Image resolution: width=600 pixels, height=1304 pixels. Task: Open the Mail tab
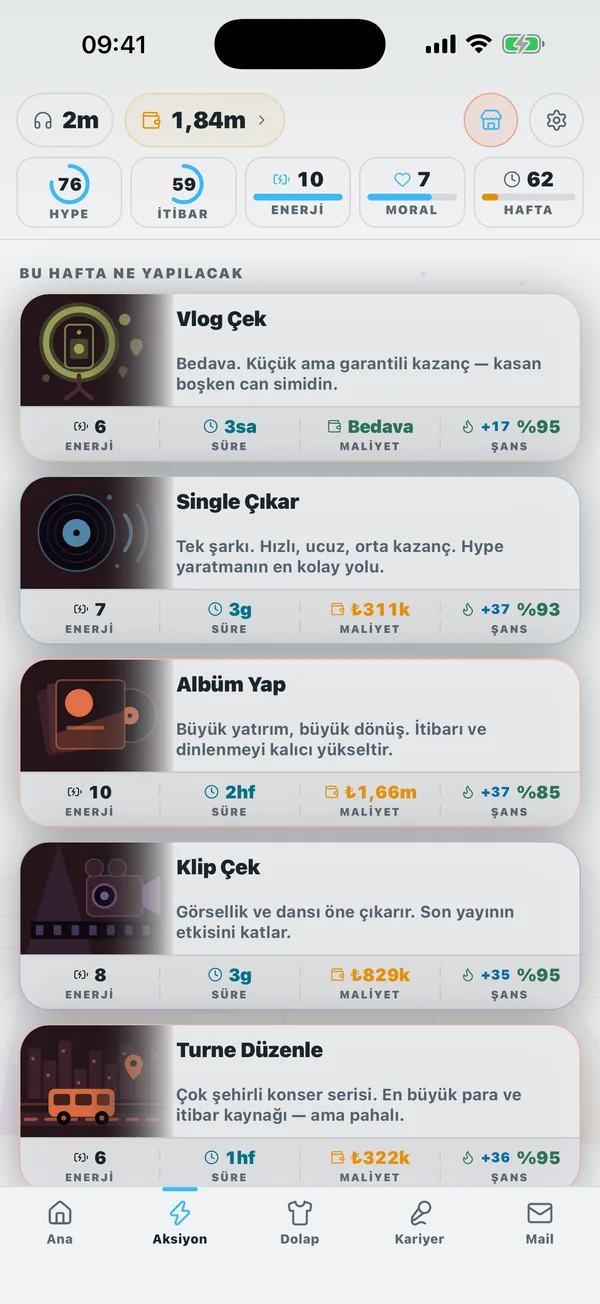point(540,1223)
